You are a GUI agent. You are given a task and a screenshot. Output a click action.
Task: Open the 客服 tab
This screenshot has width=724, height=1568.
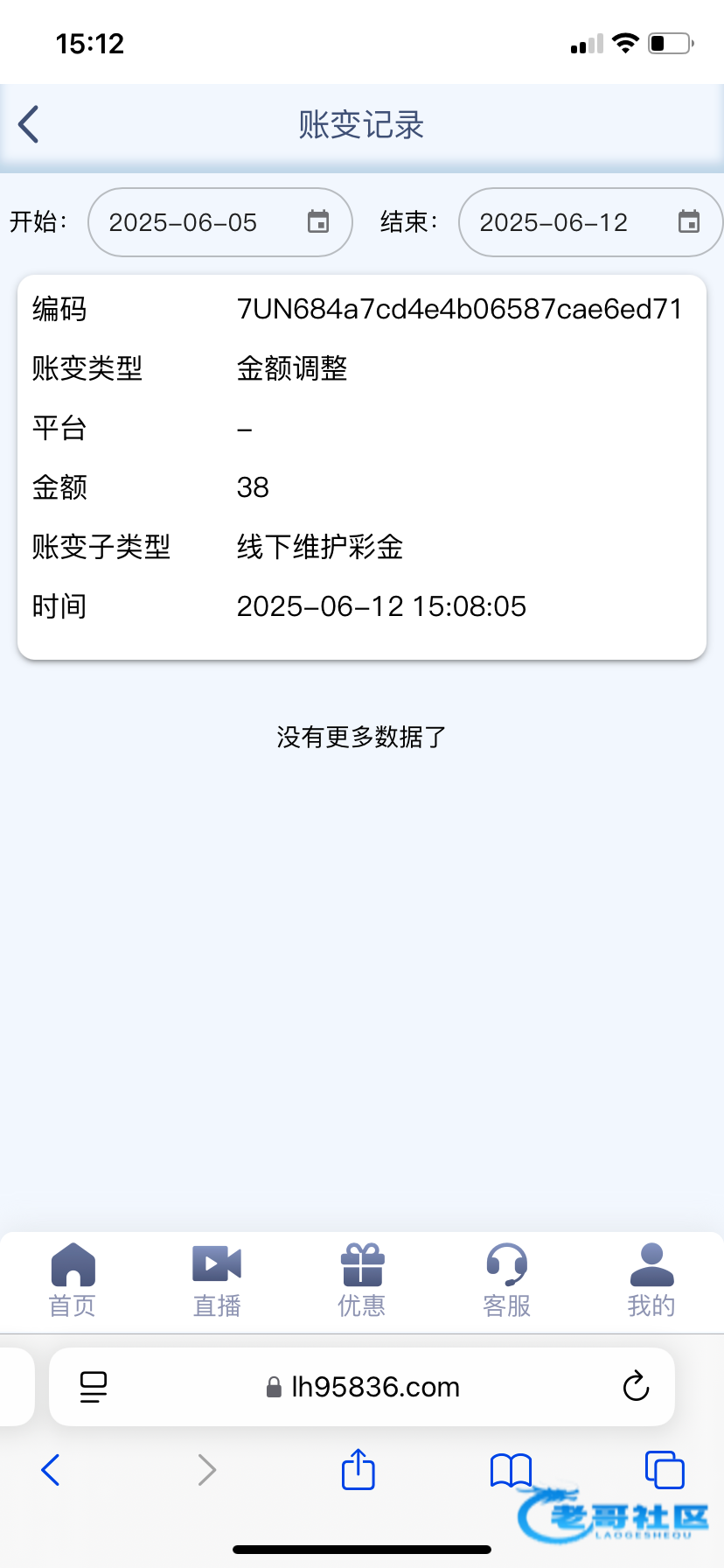tap(507, 1280)
